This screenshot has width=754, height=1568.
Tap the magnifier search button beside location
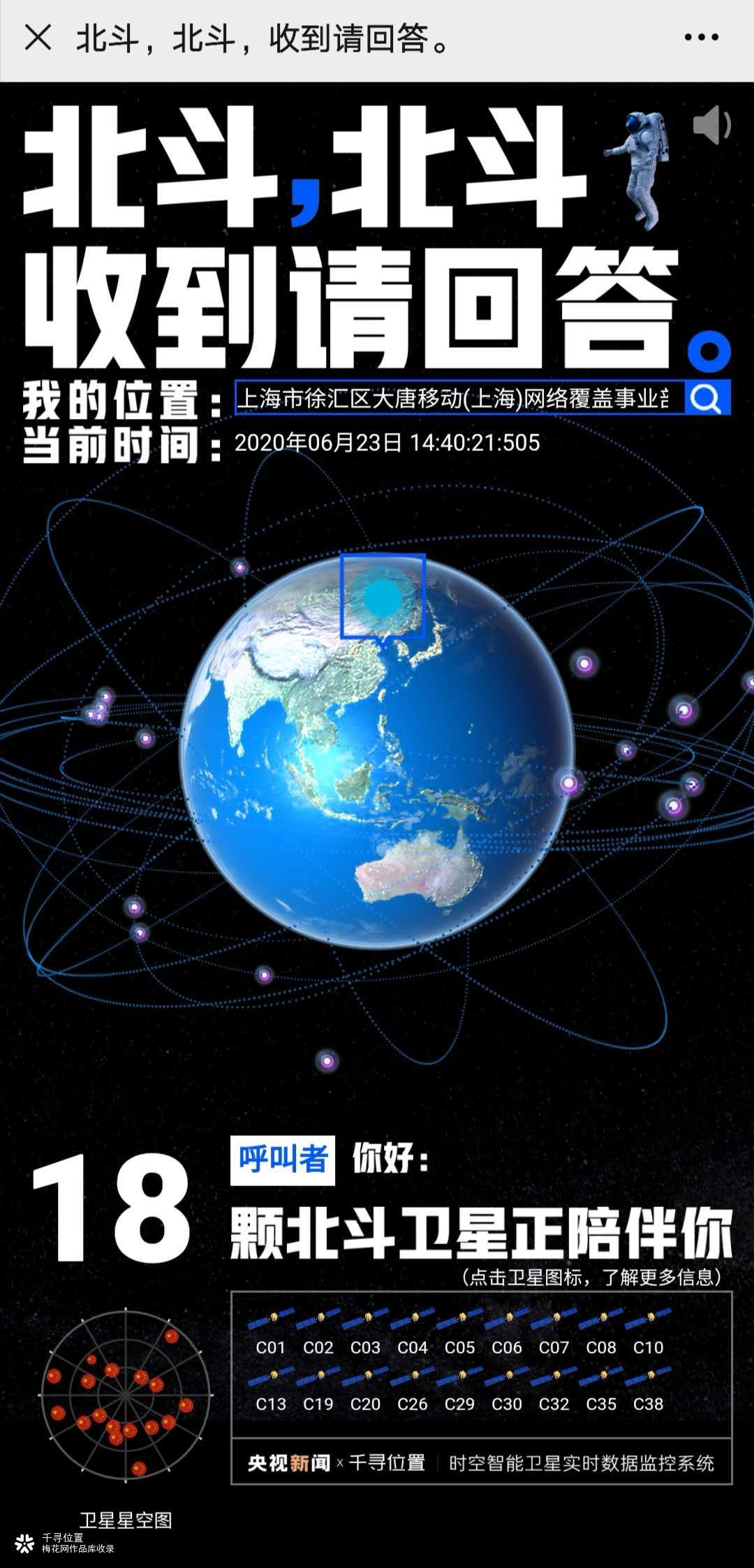(707, 398)
